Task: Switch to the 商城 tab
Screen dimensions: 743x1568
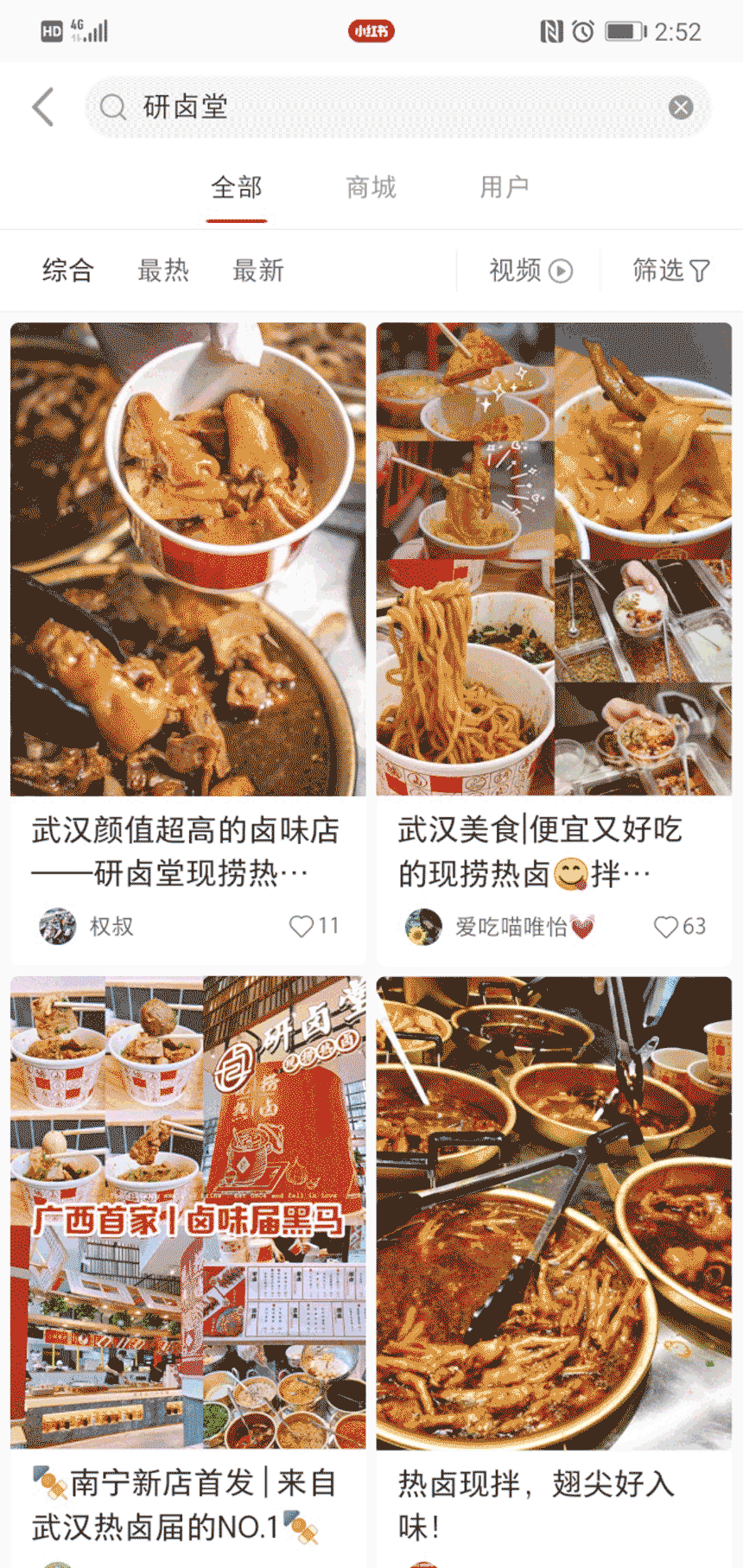Action: (371, 187)
